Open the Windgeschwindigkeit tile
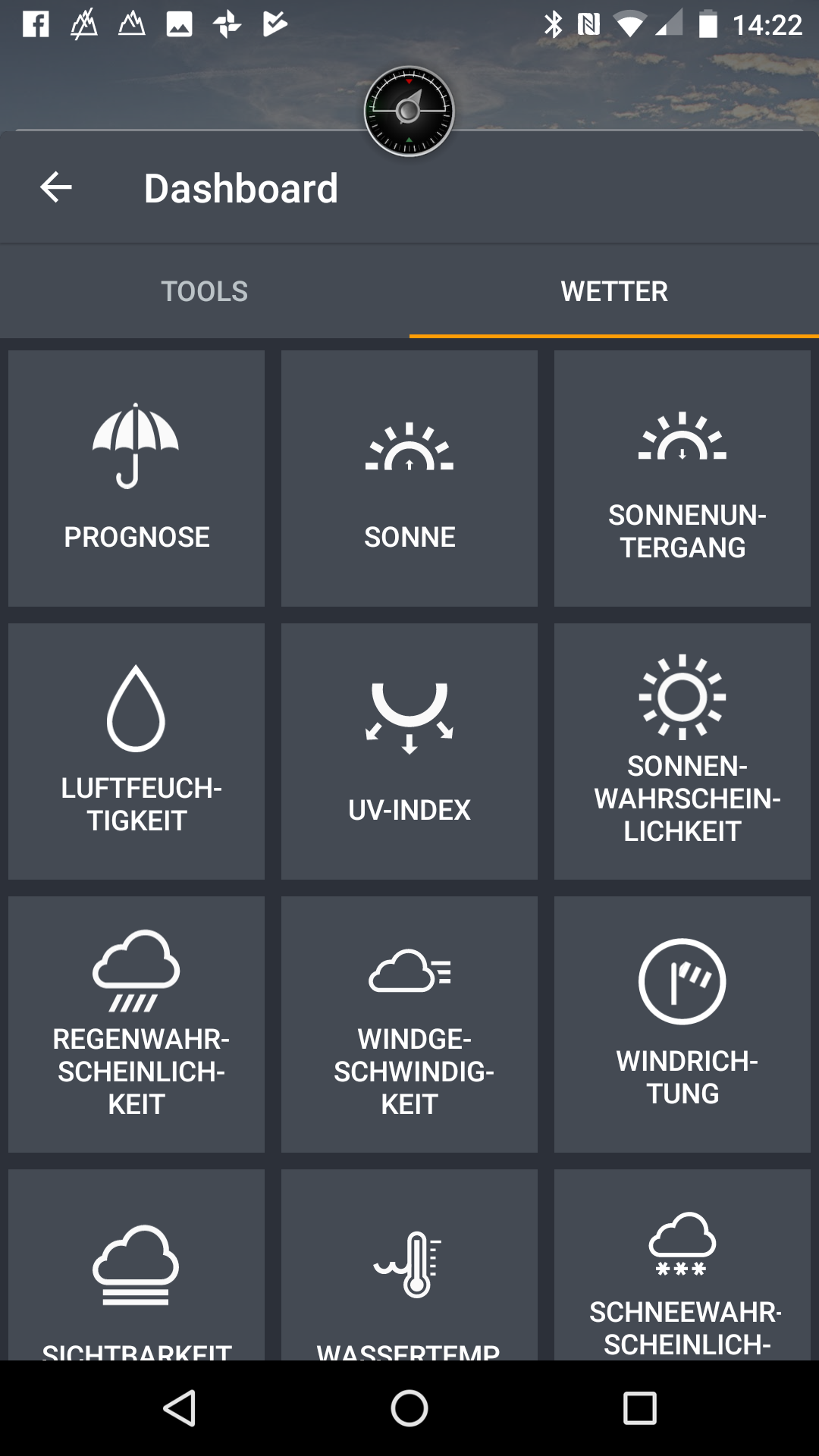 tap(409, 1024)
